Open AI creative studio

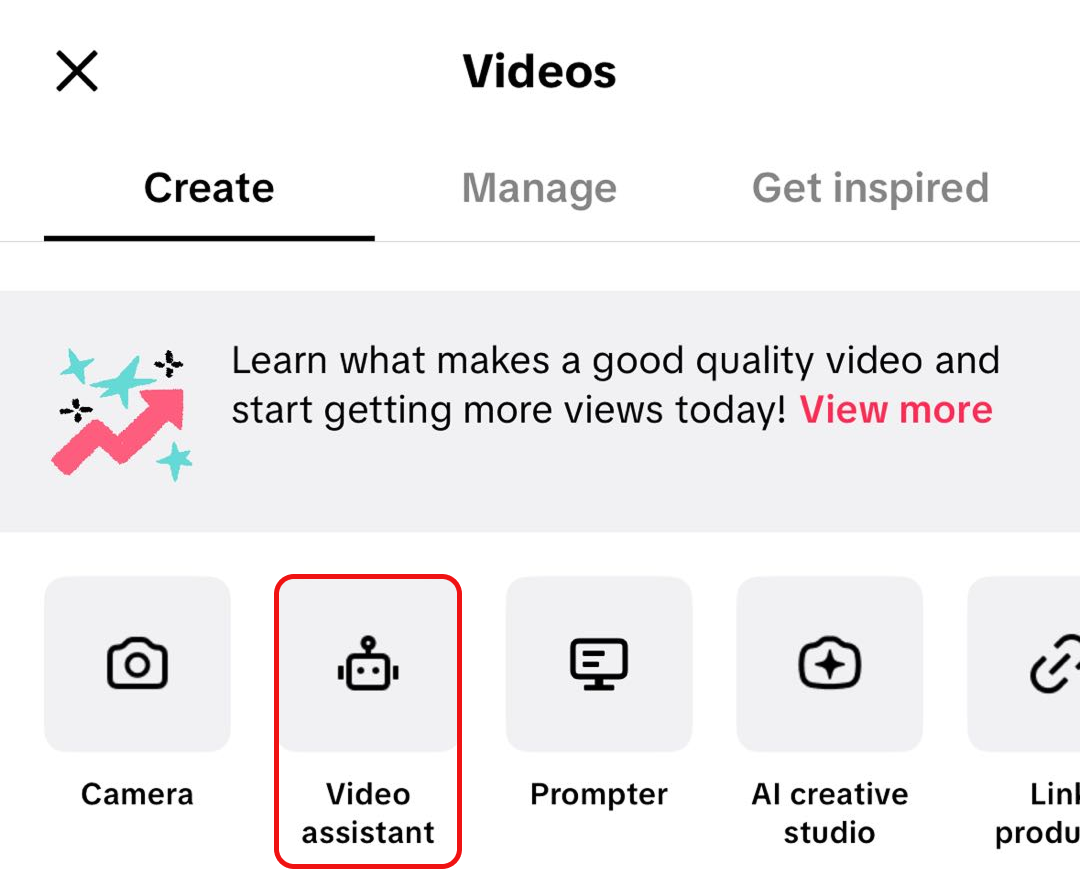point(829,665)
